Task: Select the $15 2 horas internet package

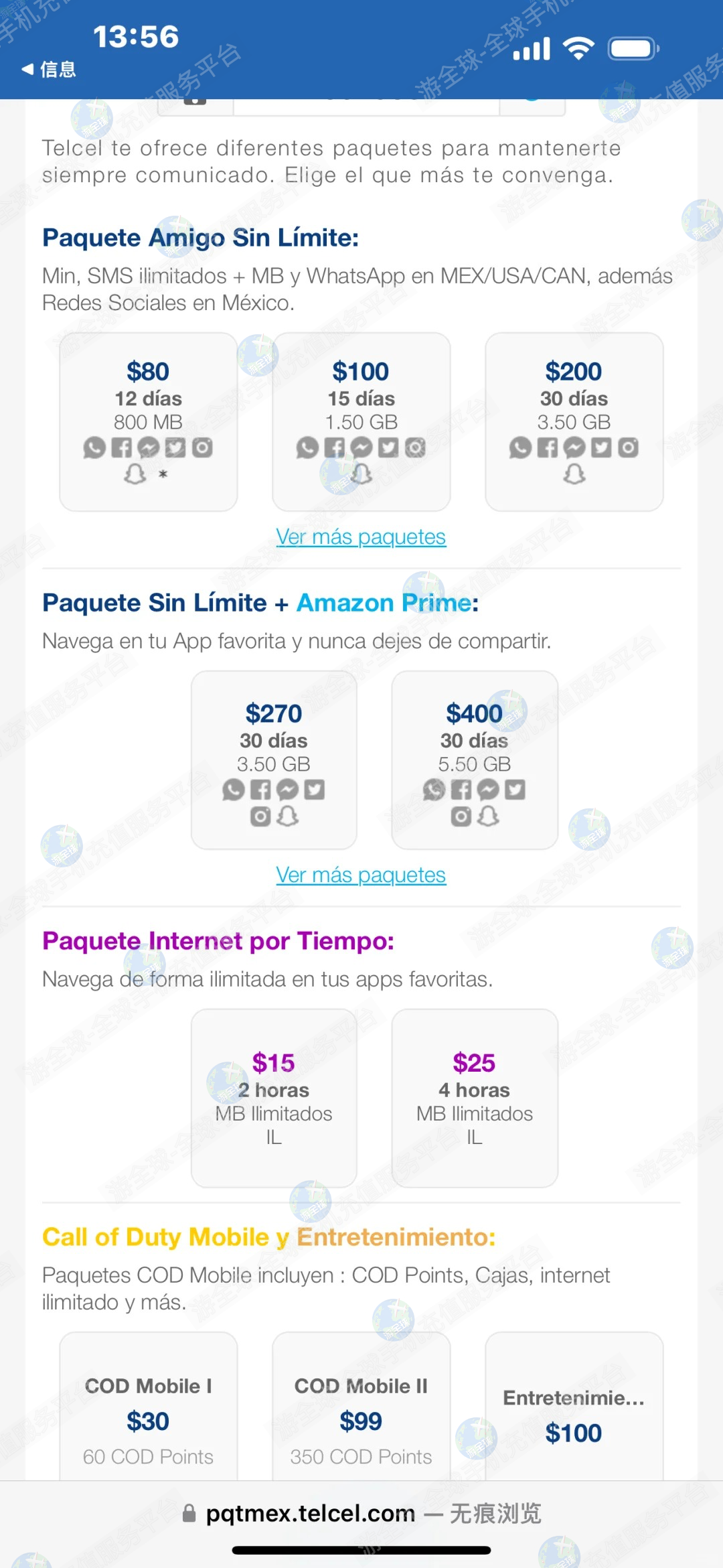Action: click(274, 1098)
